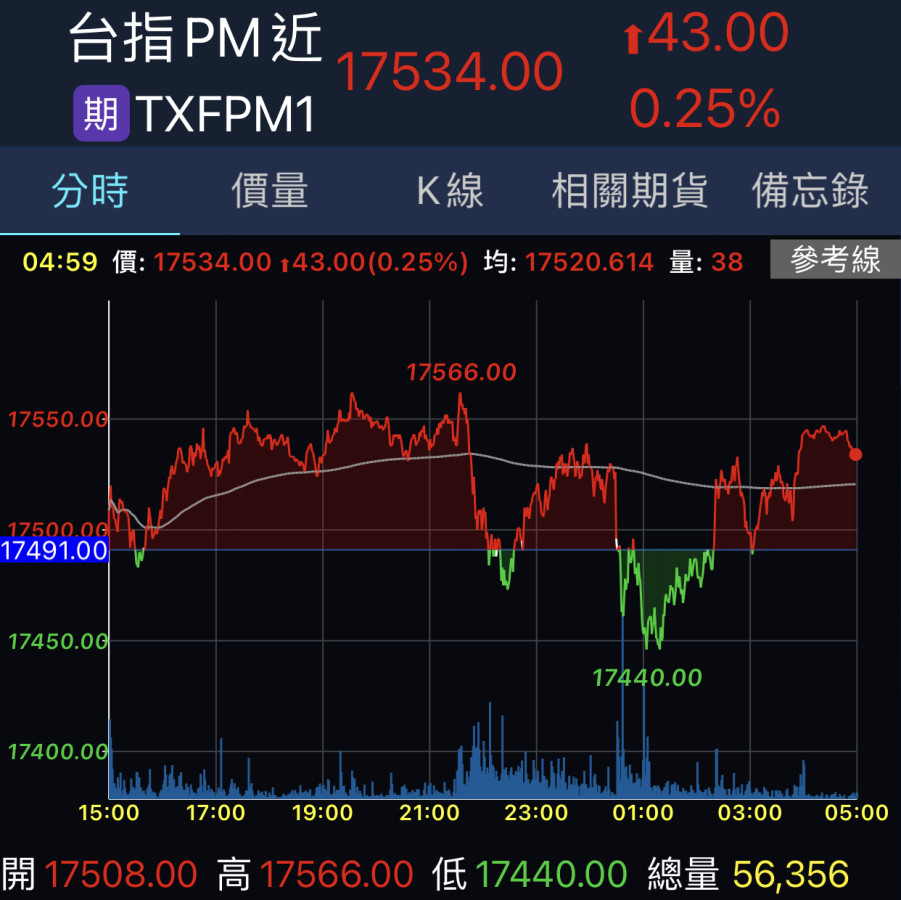Switch to the K線 chart tab
The width and height of the screenshot is (901, 900).
click(x=450, y=190)
